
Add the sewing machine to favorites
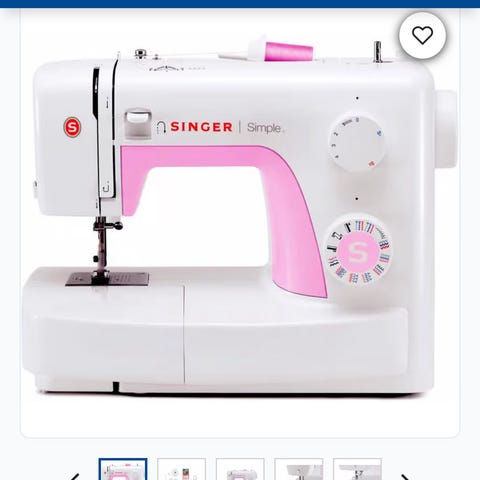(x=422, y=35)
